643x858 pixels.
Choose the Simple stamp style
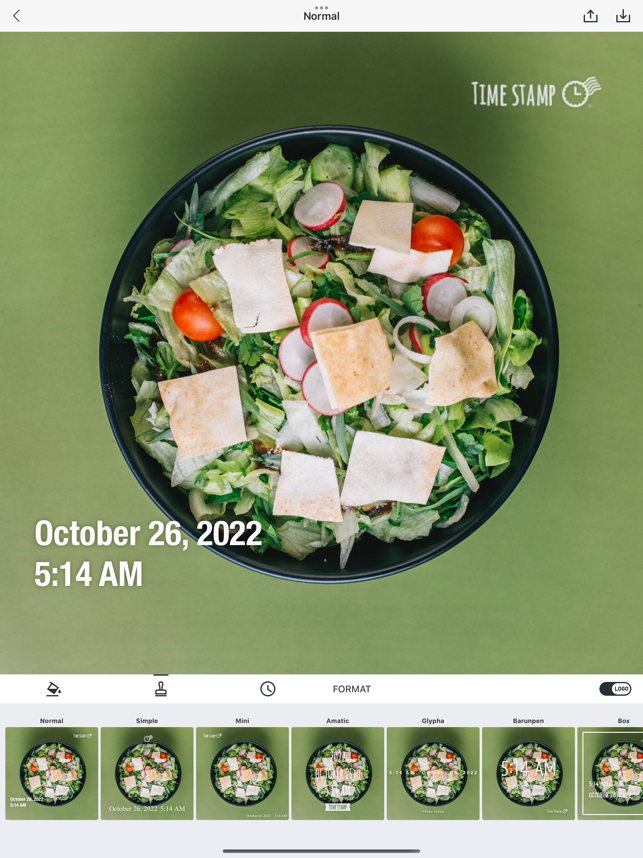[x=147, y=773]
